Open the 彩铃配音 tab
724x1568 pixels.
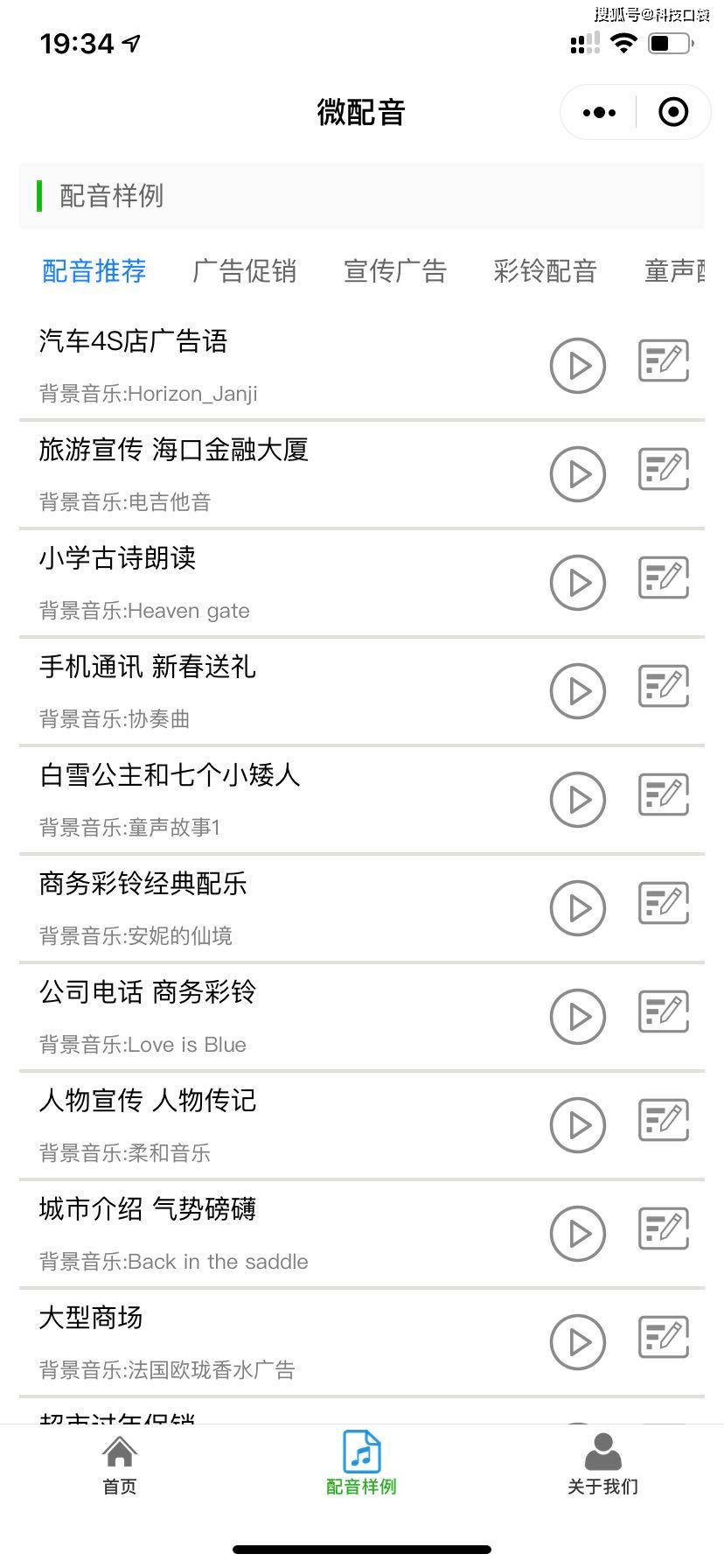click(x=546, y=271)
